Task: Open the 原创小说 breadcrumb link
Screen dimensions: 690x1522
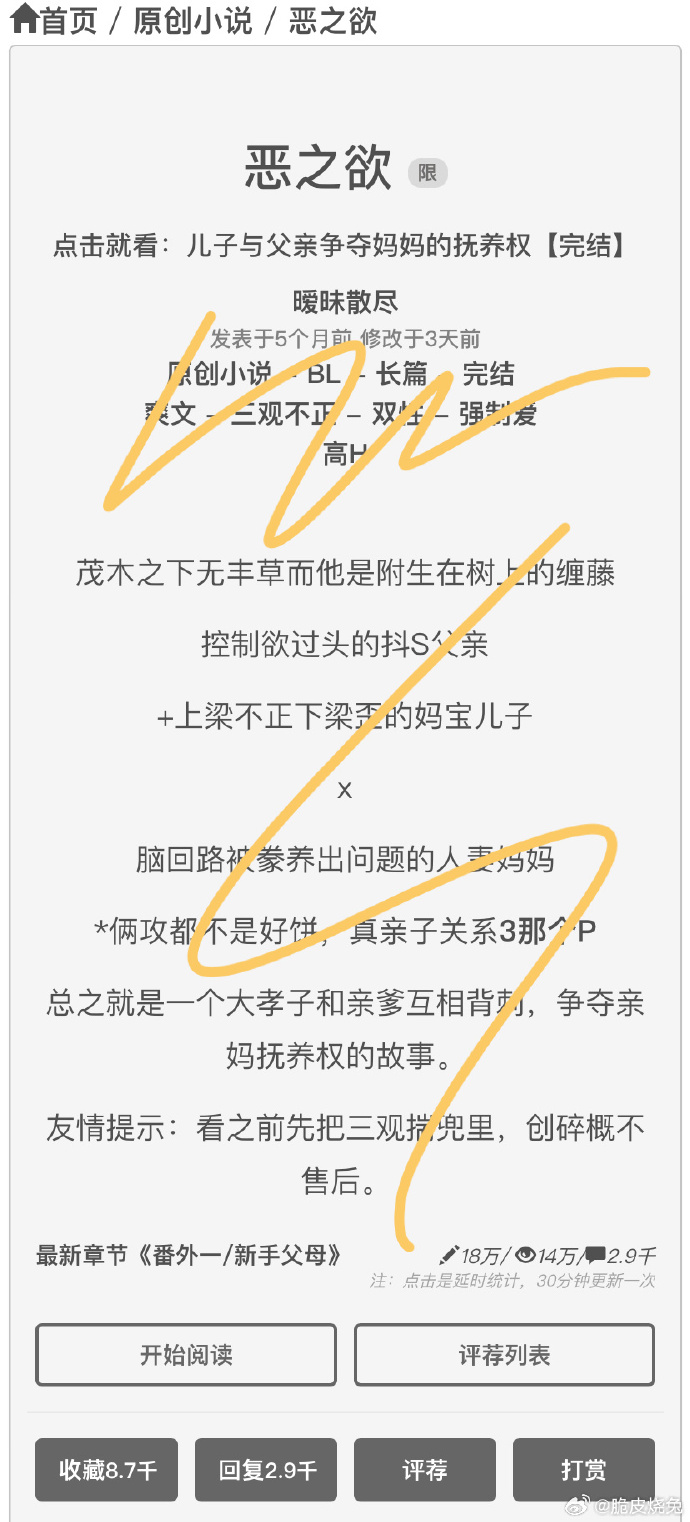Action: coord(193,20)
